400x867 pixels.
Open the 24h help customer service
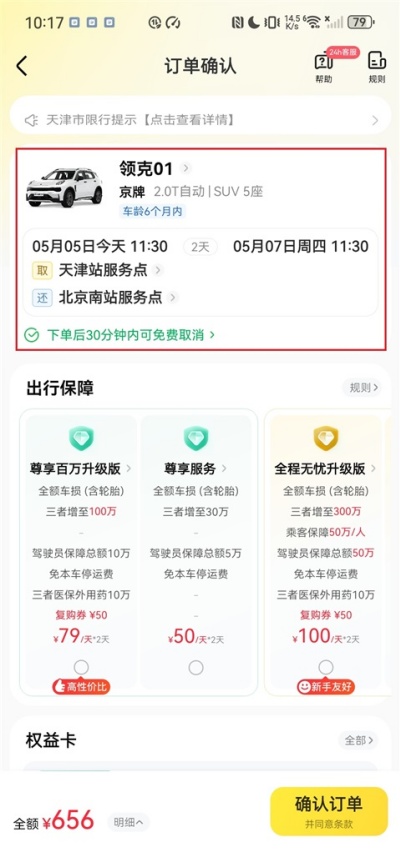[324, 66]
